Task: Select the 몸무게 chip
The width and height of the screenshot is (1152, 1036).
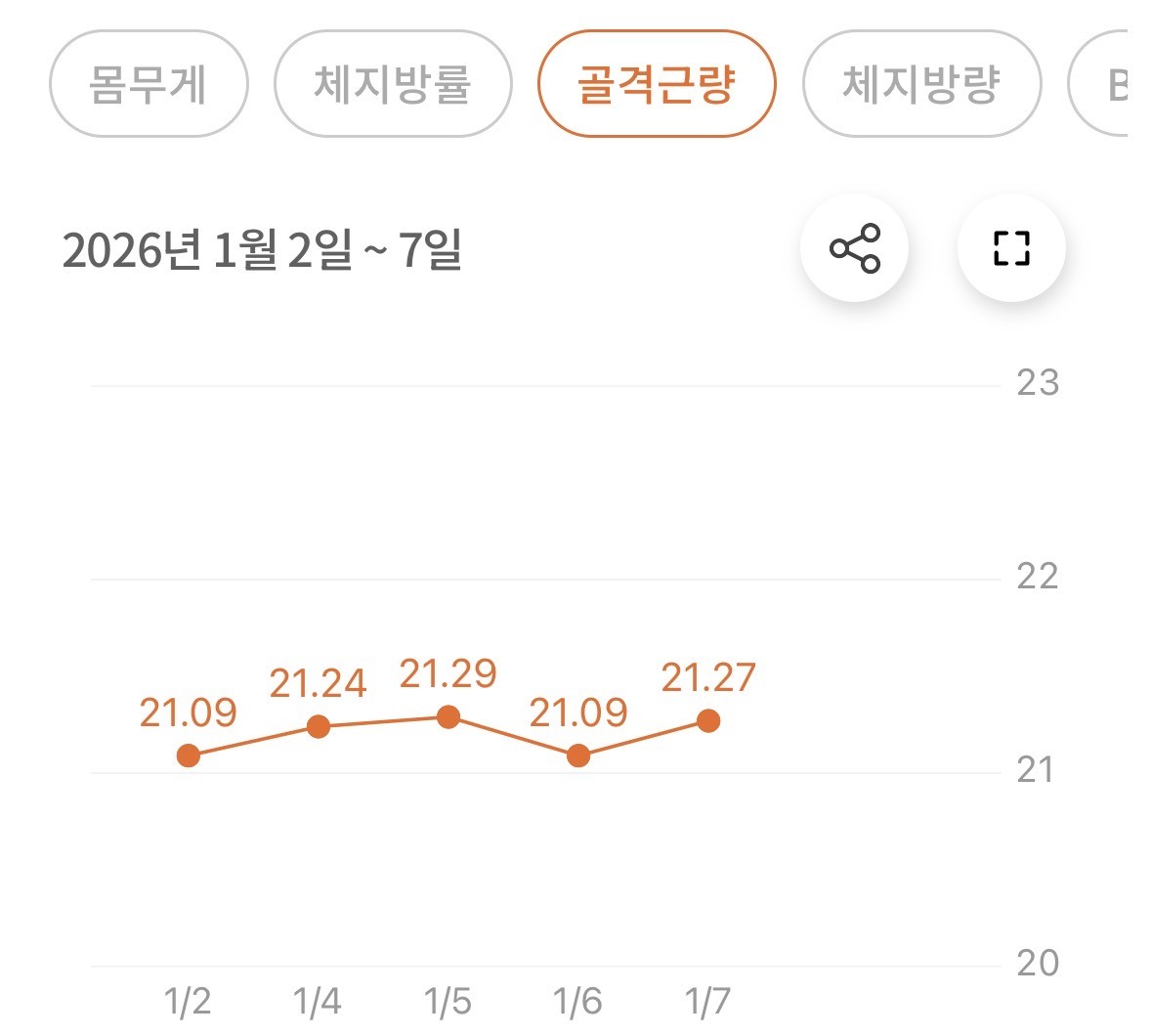Action: point(149,84)
